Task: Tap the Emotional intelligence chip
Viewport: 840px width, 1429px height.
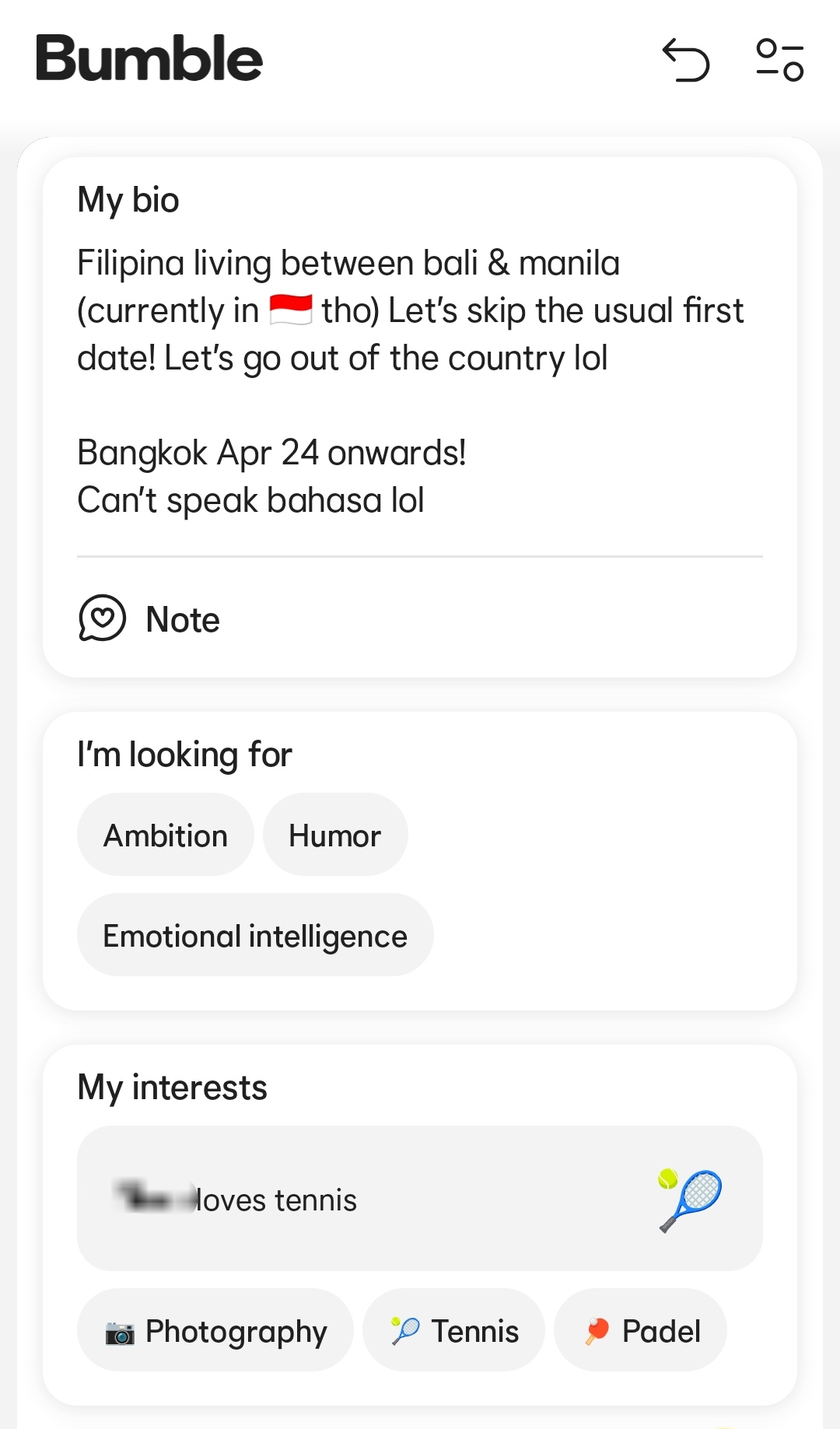Action: [x=255, y=936]
